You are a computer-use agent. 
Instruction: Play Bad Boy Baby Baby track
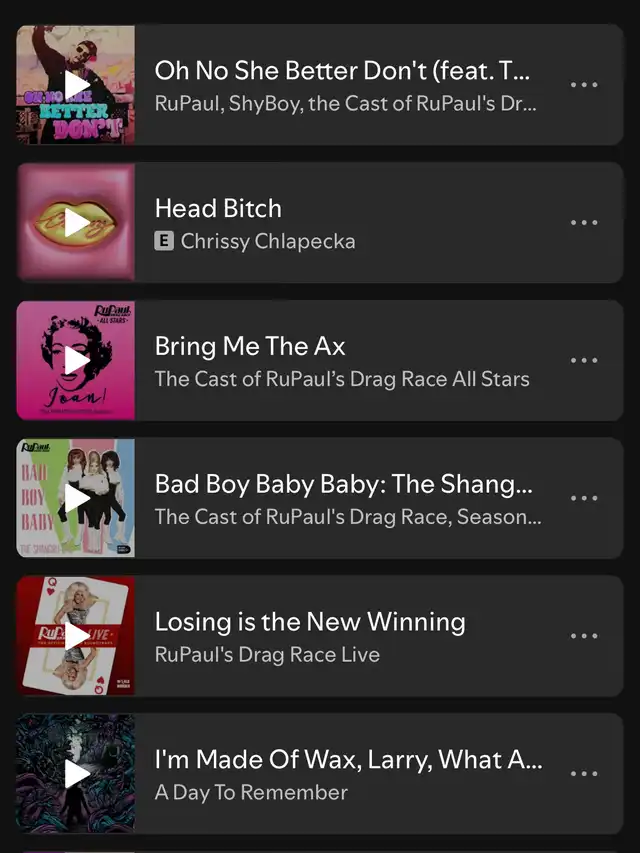point(76,498)
